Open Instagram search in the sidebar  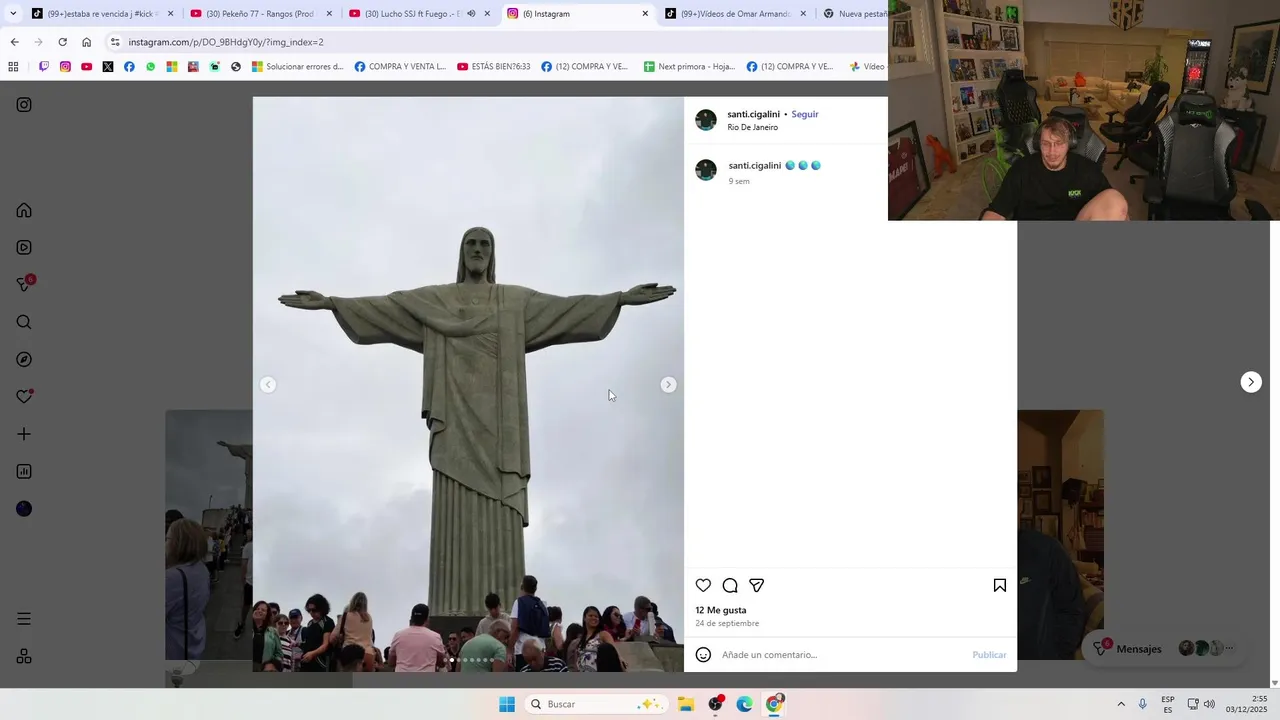(24, 322)
